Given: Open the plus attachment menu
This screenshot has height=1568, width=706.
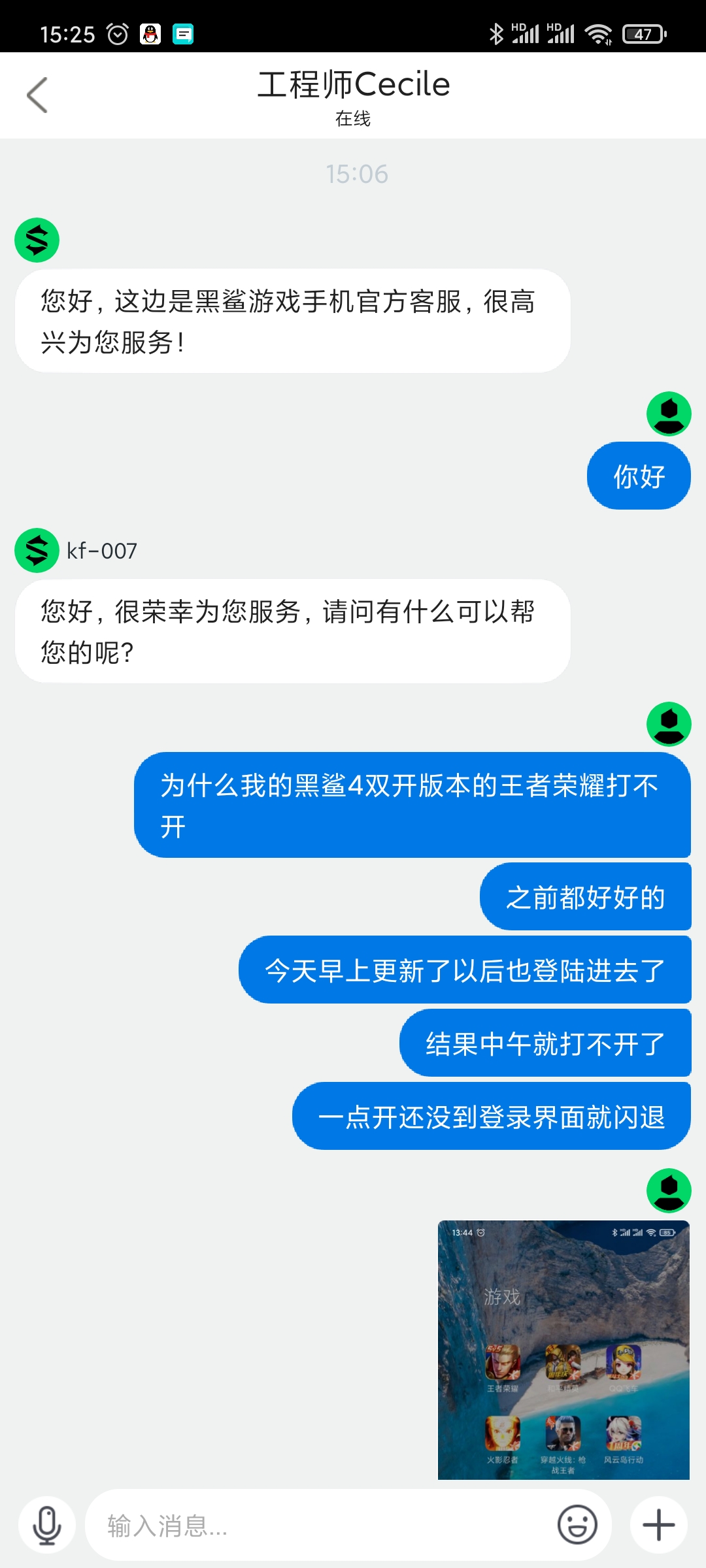Looking at the screenshot, I should pos(659,1526).
